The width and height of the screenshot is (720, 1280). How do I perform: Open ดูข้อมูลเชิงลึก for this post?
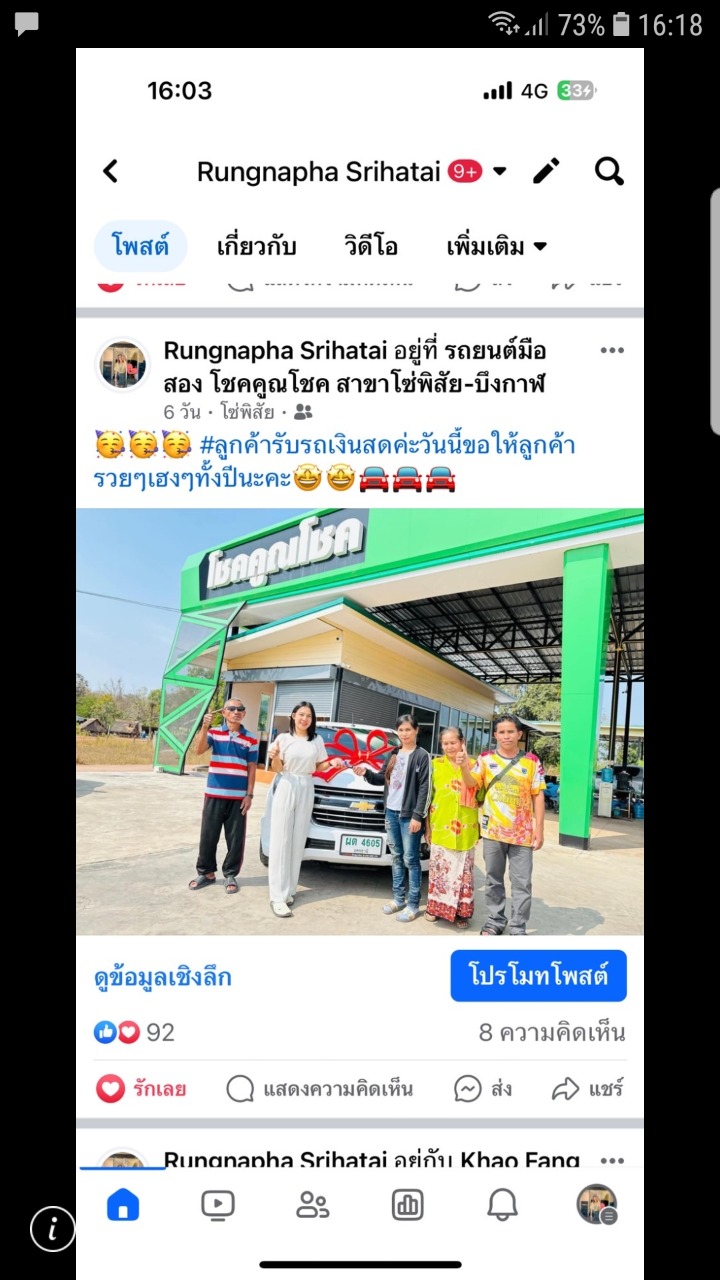pyautogui.click(x=163, y=977)
